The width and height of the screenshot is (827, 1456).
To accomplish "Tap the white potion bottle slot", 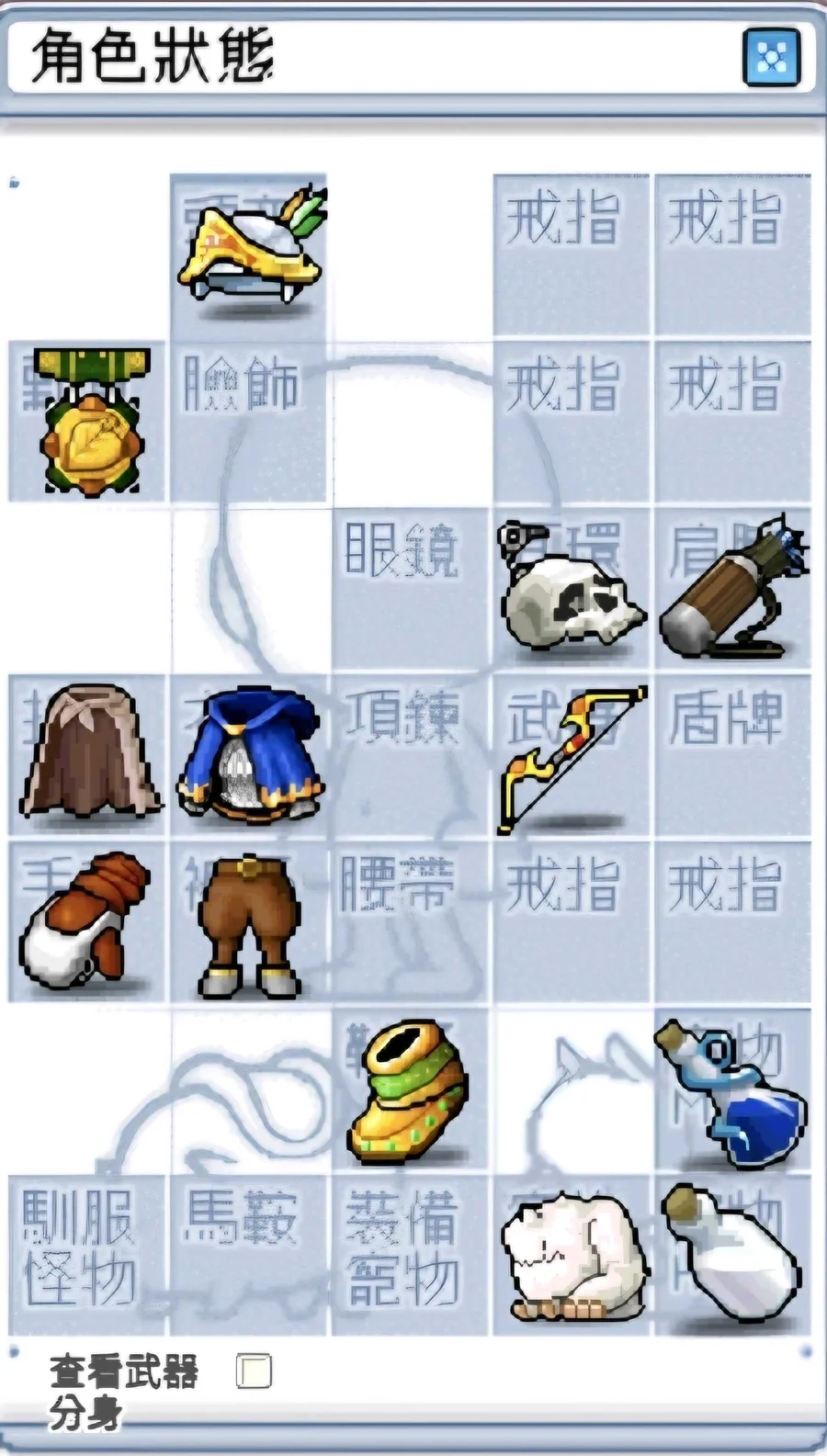I will [731, 1255].
